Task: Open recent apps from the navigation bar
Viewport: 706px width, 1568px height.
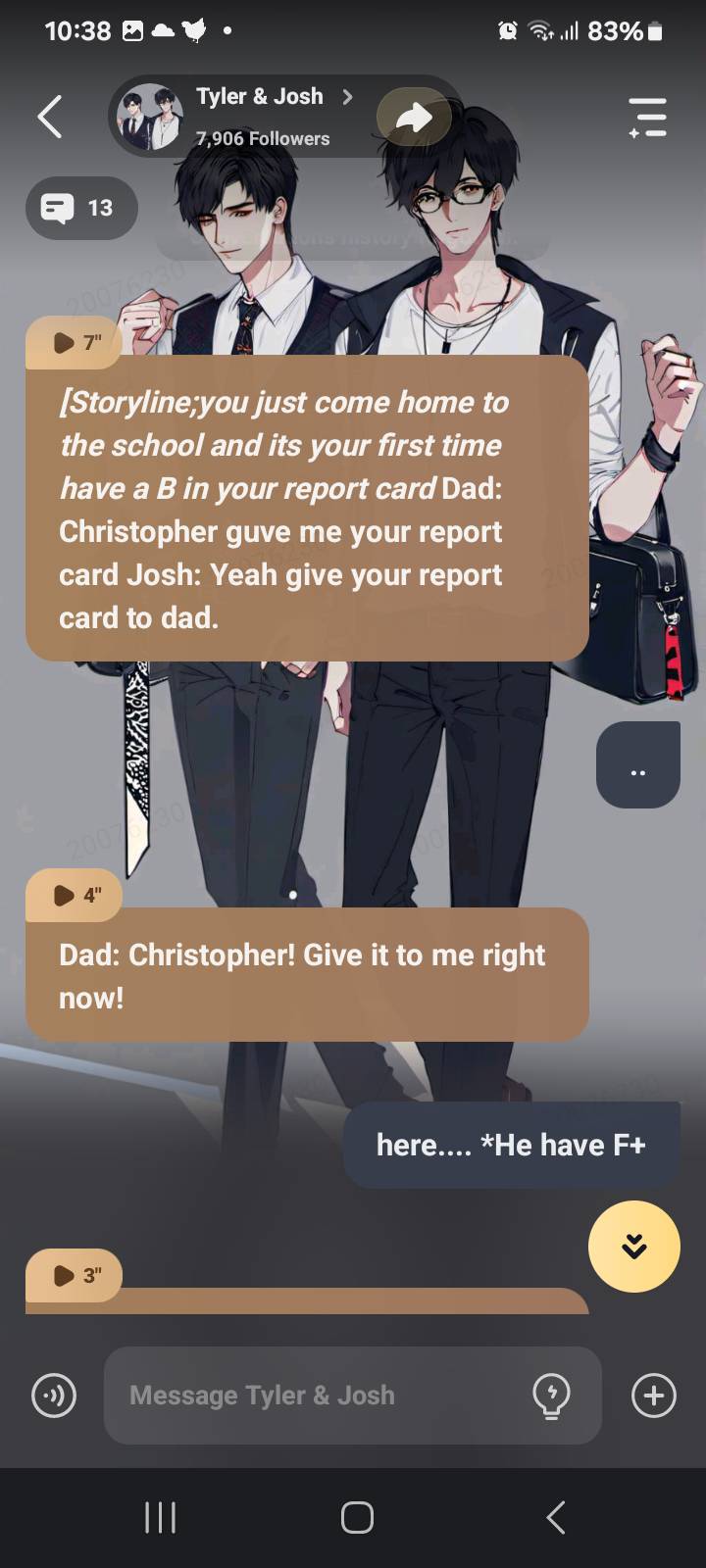Action: [160, 1517]
